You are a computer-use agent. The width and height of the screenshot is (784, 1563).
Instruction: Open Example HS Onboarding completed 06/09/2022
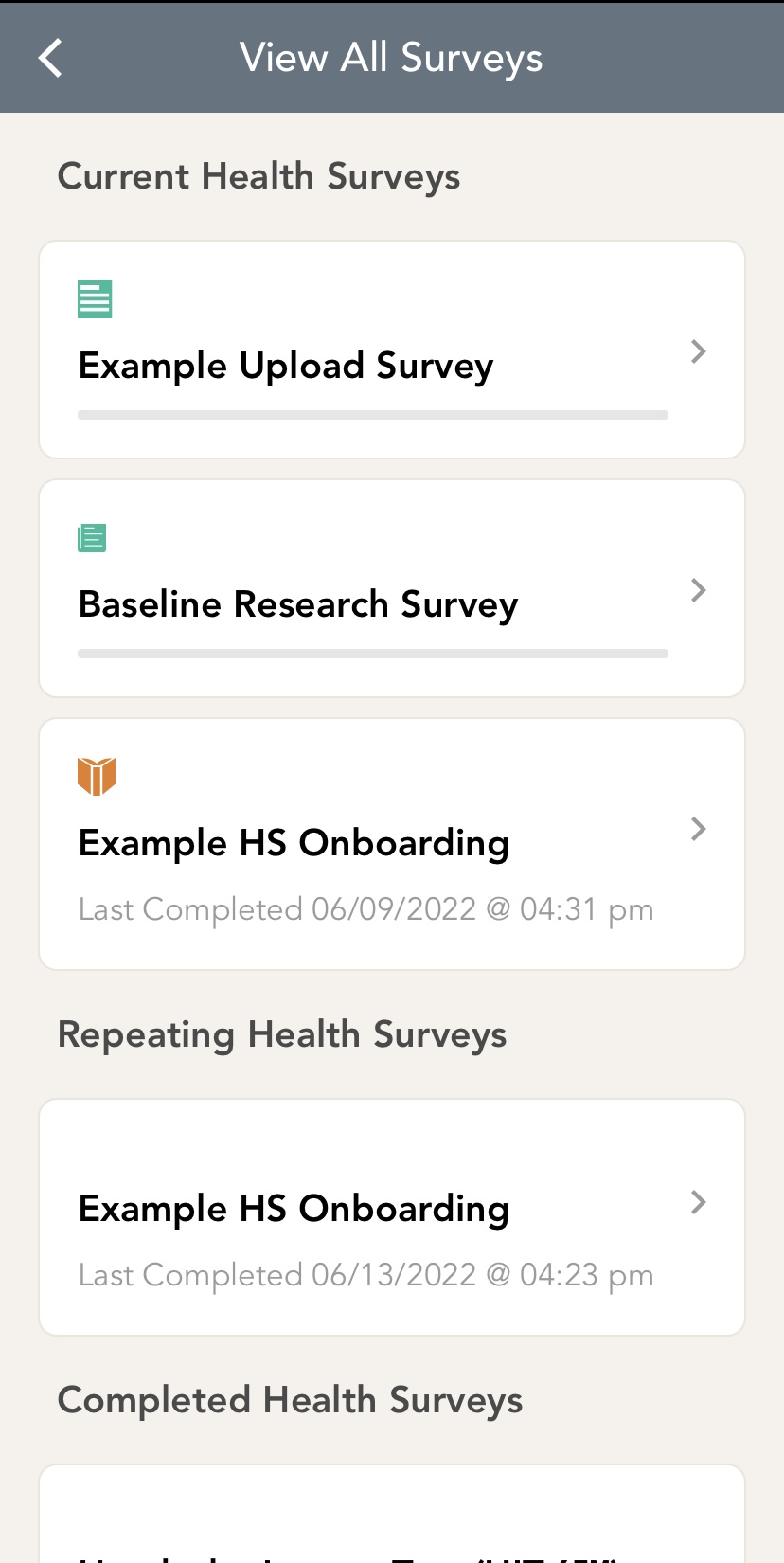391,845
